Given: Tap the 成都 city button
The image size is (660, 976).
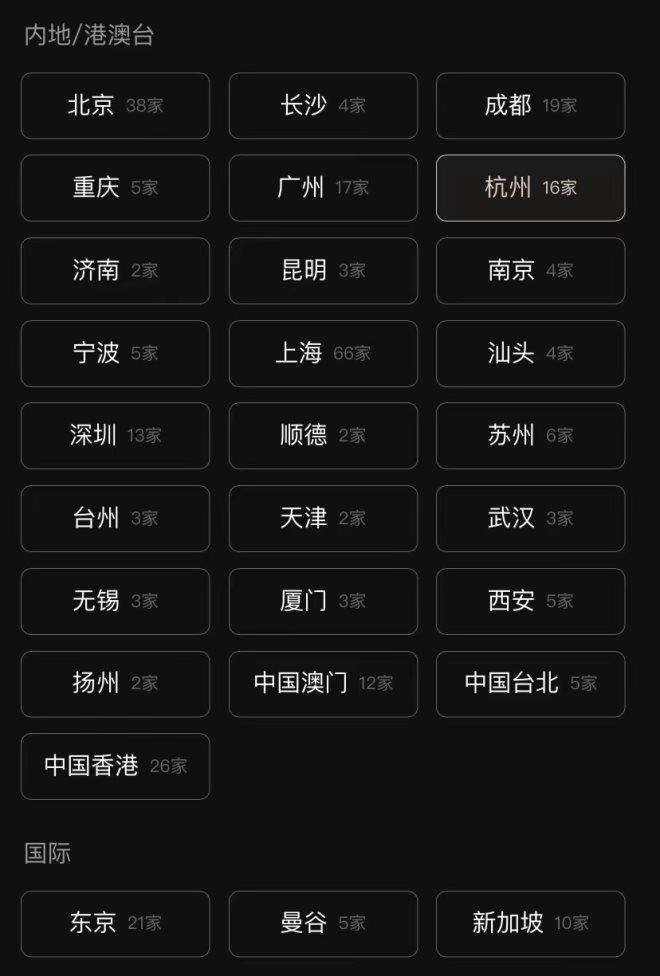Looking at the screenshot, I should [x=530, y=105].
